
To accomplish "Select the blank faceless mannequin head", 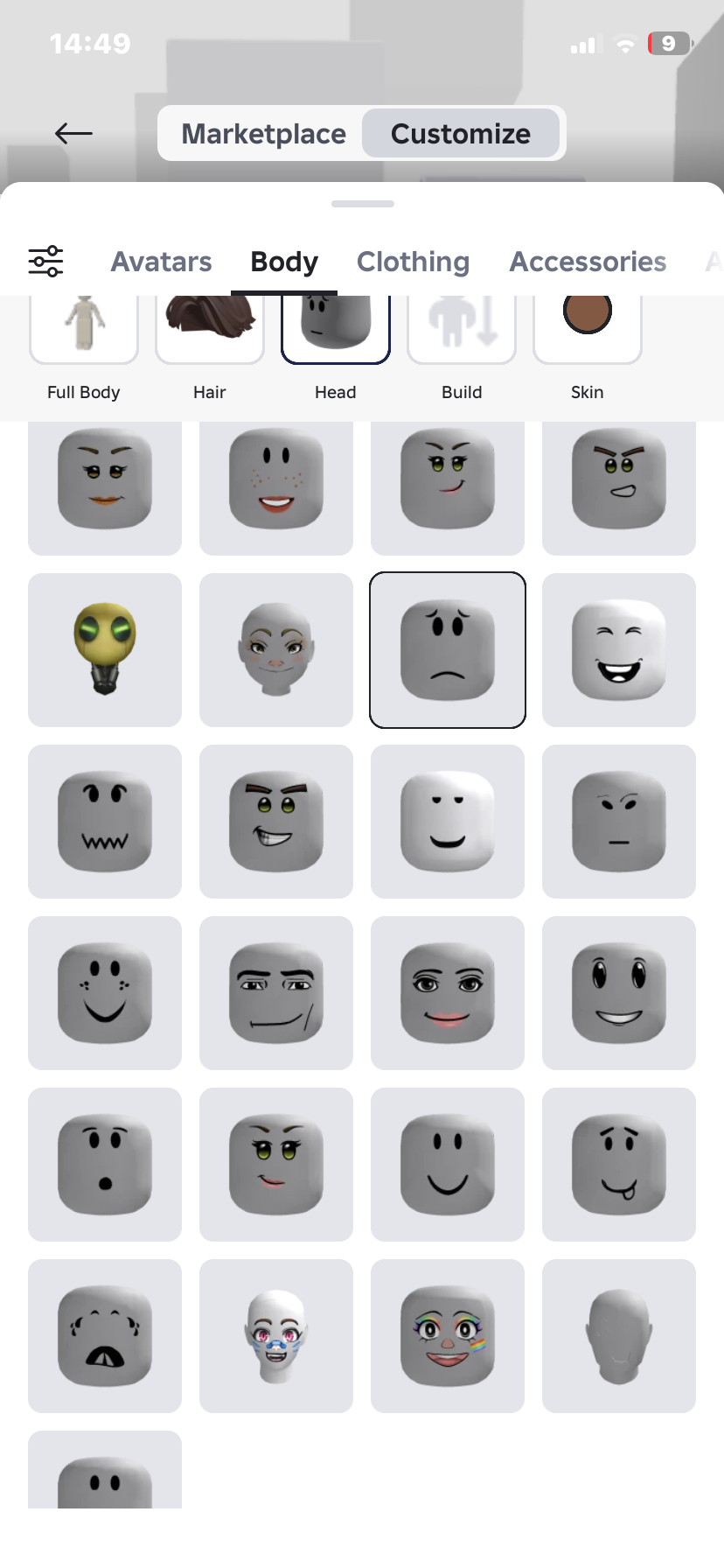I will [x=619, y=1335].
